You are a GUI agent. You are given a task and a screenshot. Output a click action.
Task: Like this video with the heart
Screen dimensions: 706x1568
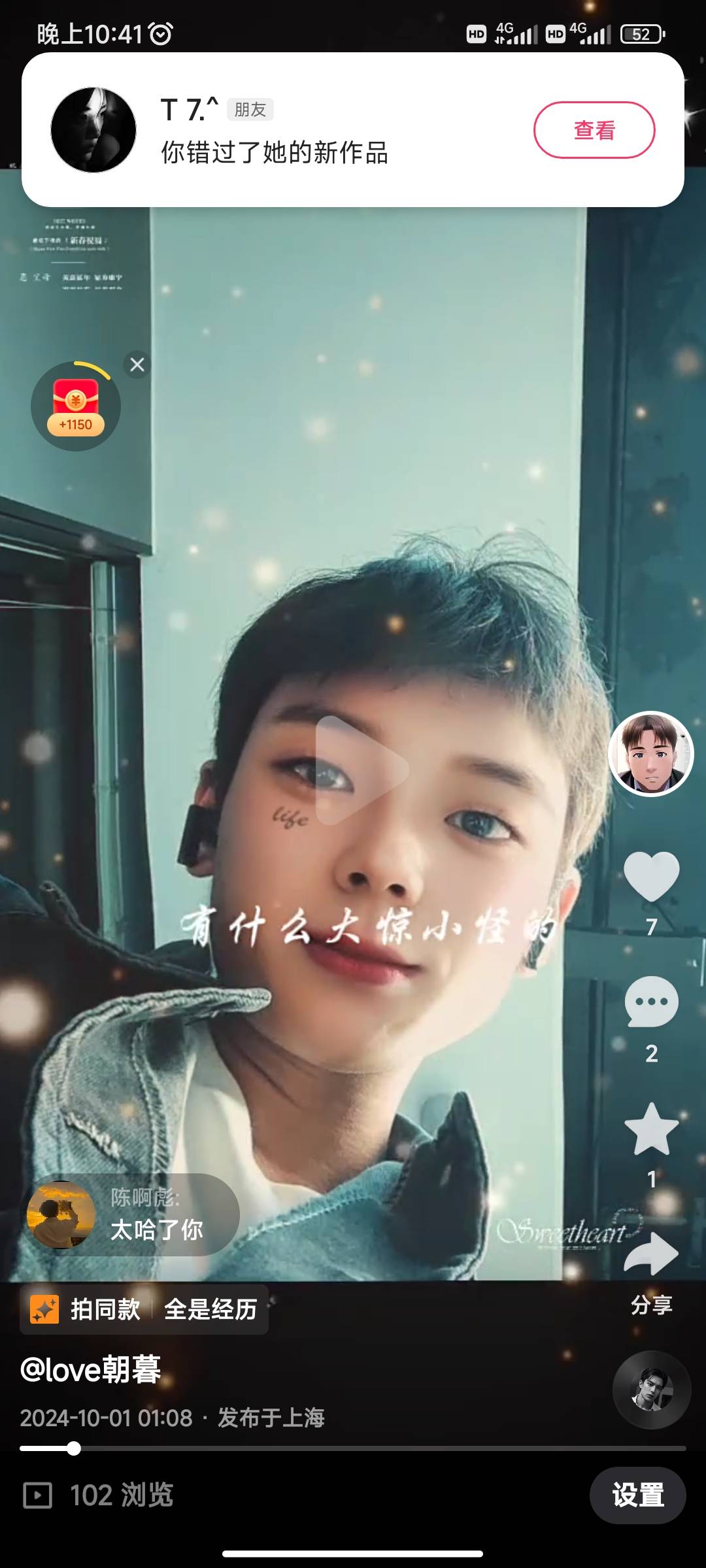(x=651, y=877)
